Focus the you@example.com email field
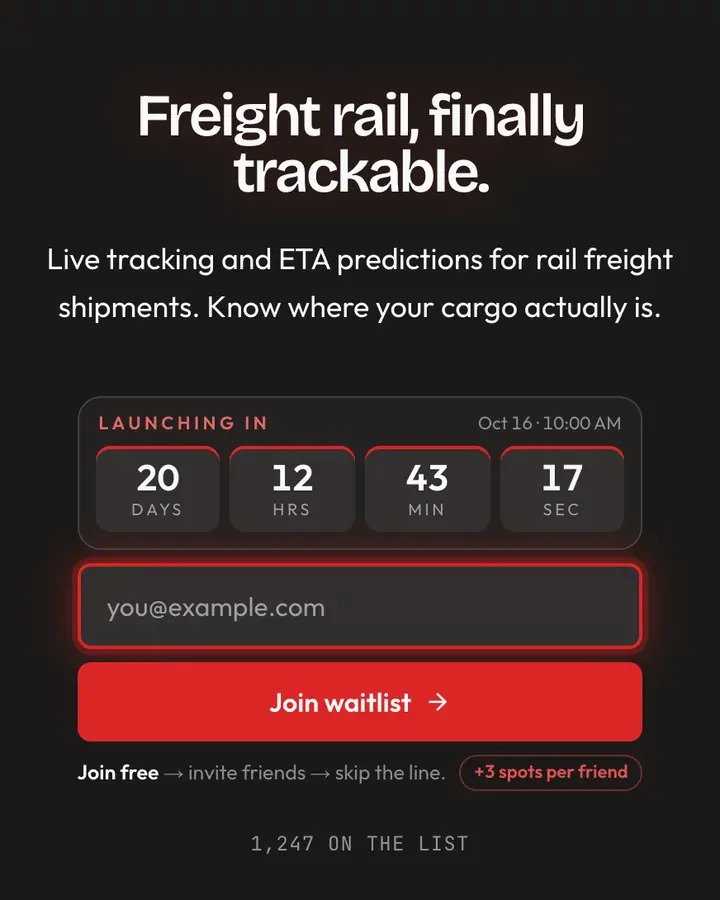 point(360,607)
